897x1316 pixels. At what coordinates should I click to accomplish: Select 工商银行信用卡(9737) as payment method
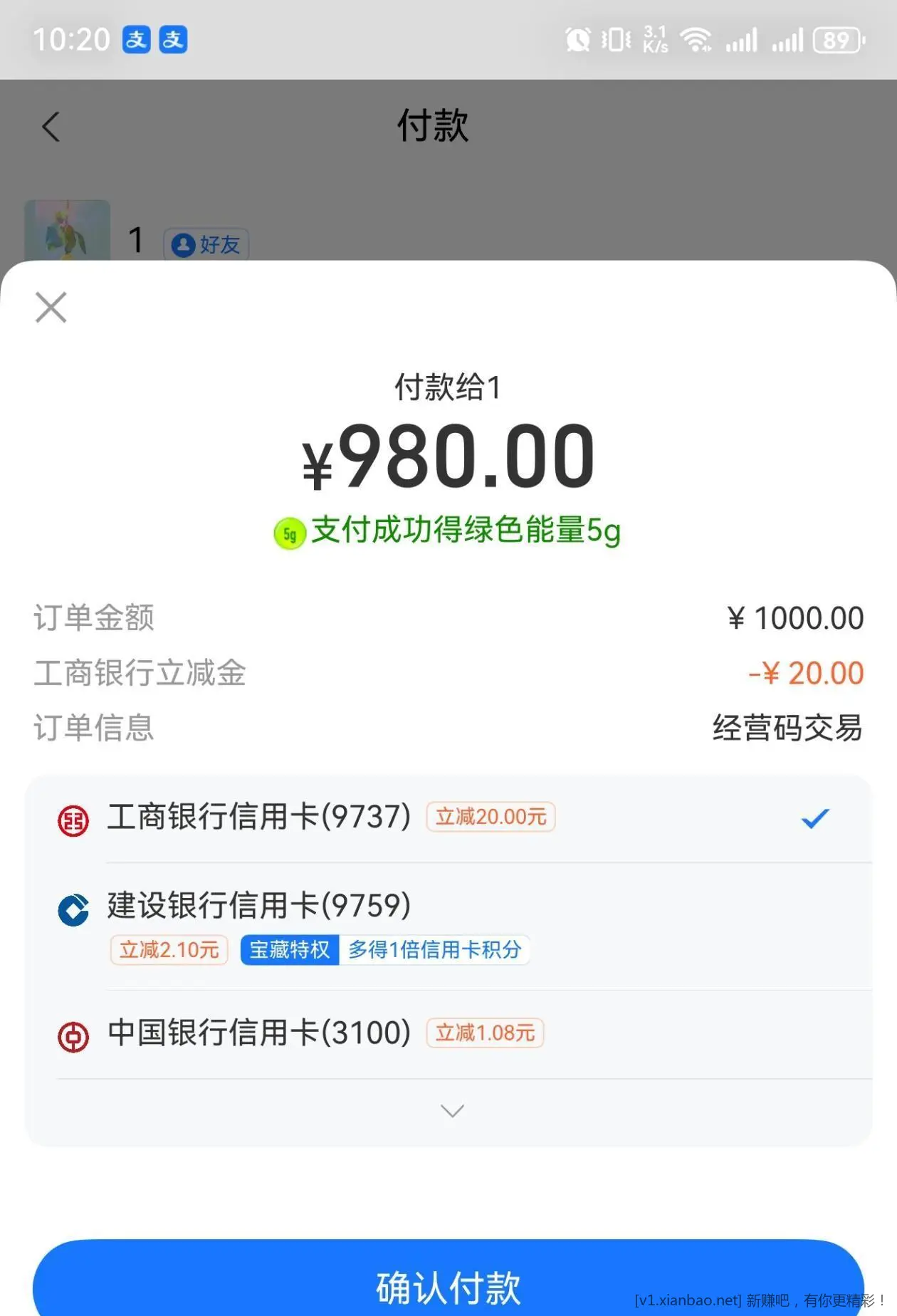256,817
